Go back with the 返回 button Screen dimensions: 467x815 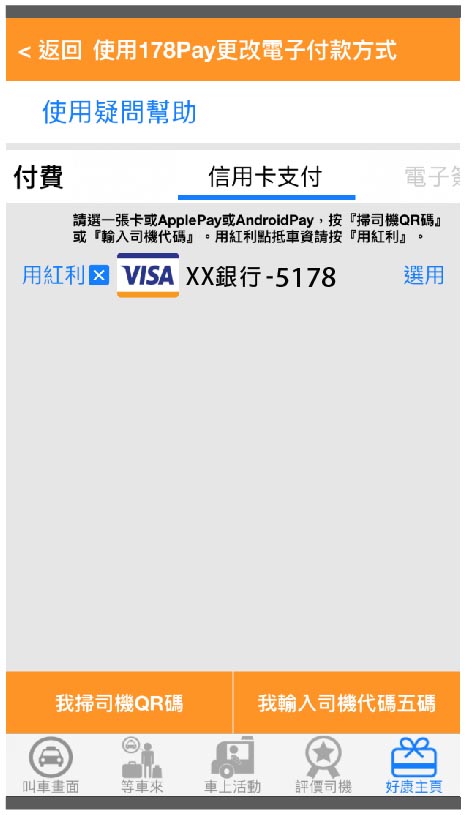coord(50,50)
